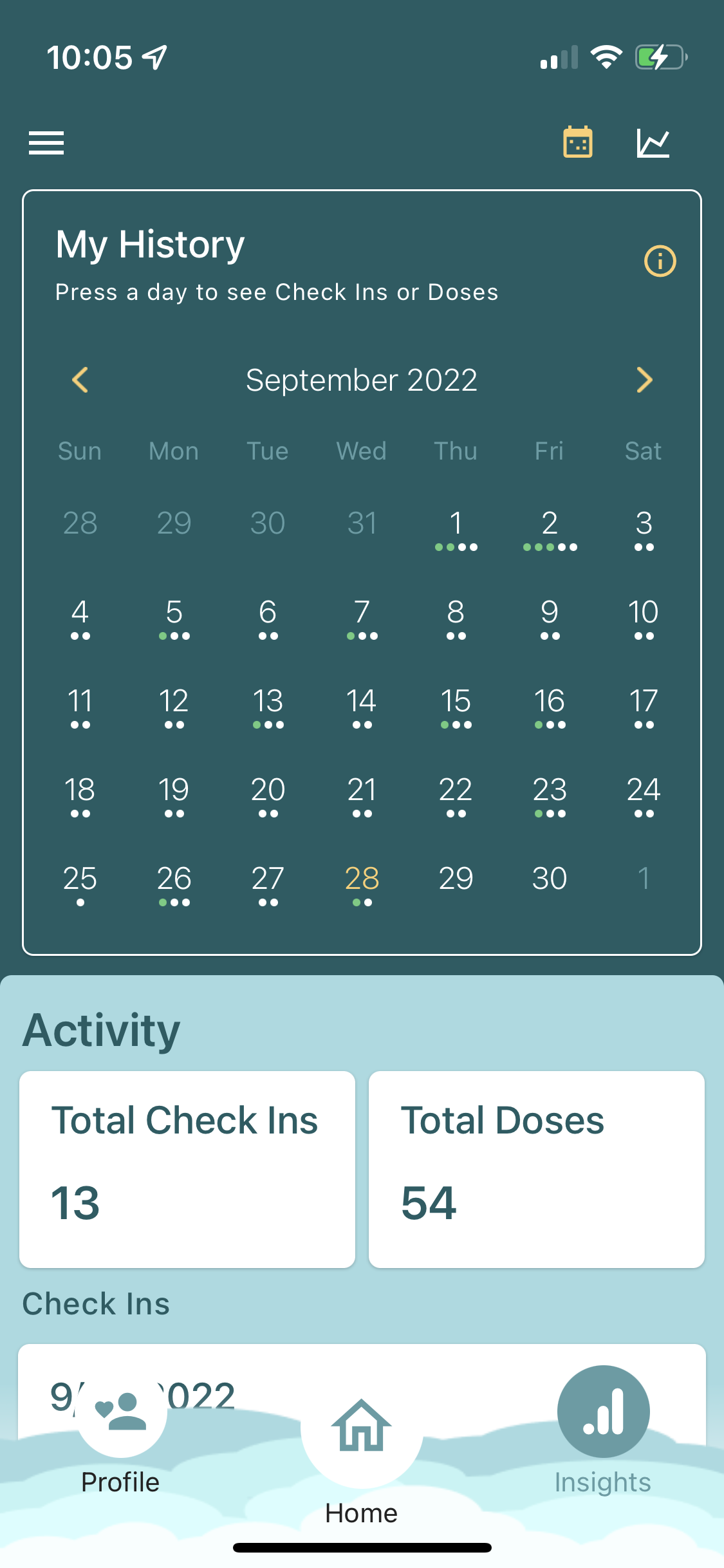Select September 28 on the calendar
Viewport: 724px width, 1568px height.
click(362, 886)
